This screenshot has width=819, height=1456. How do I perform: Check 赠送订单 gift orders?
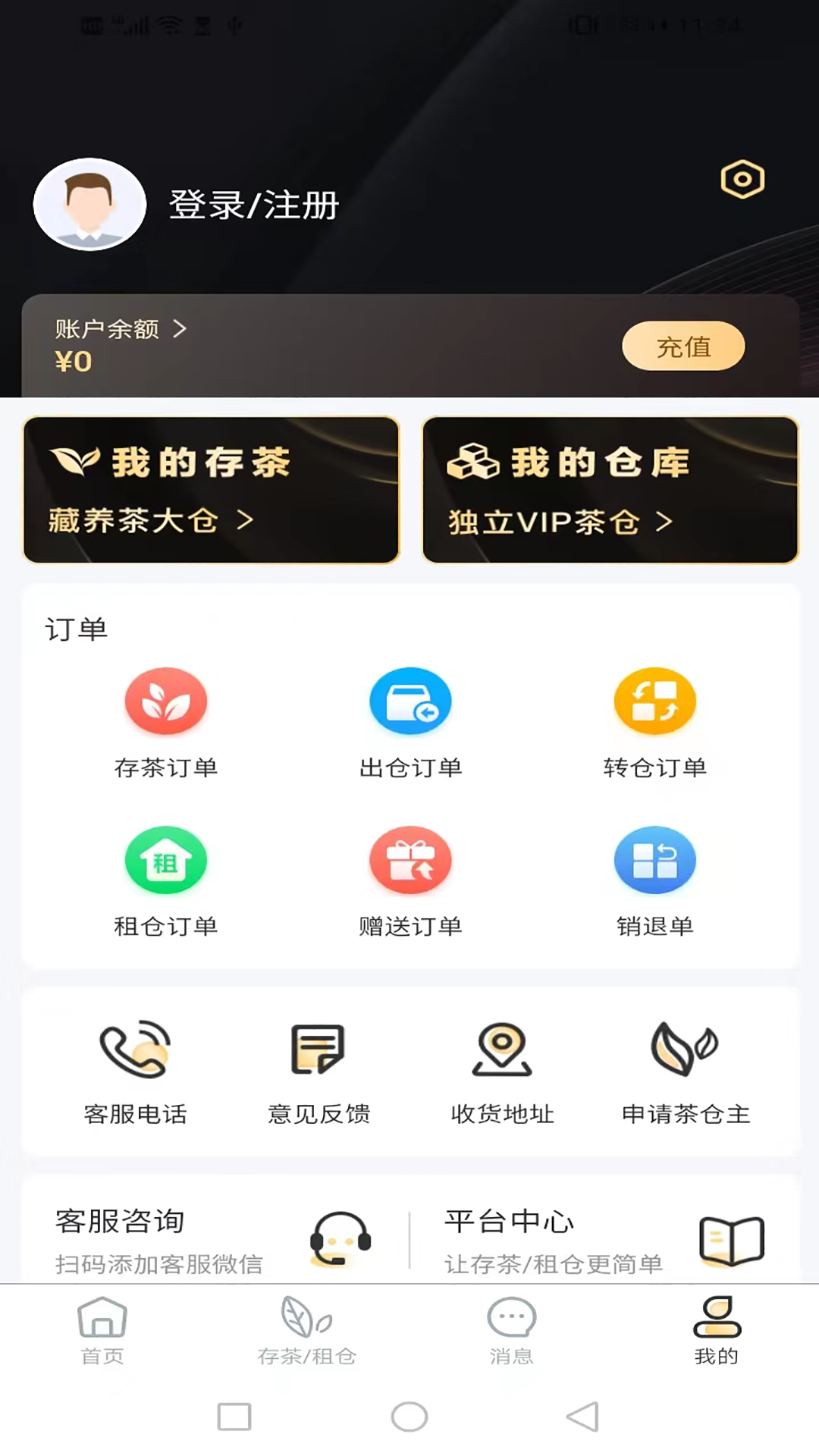(x=410, y=880)
